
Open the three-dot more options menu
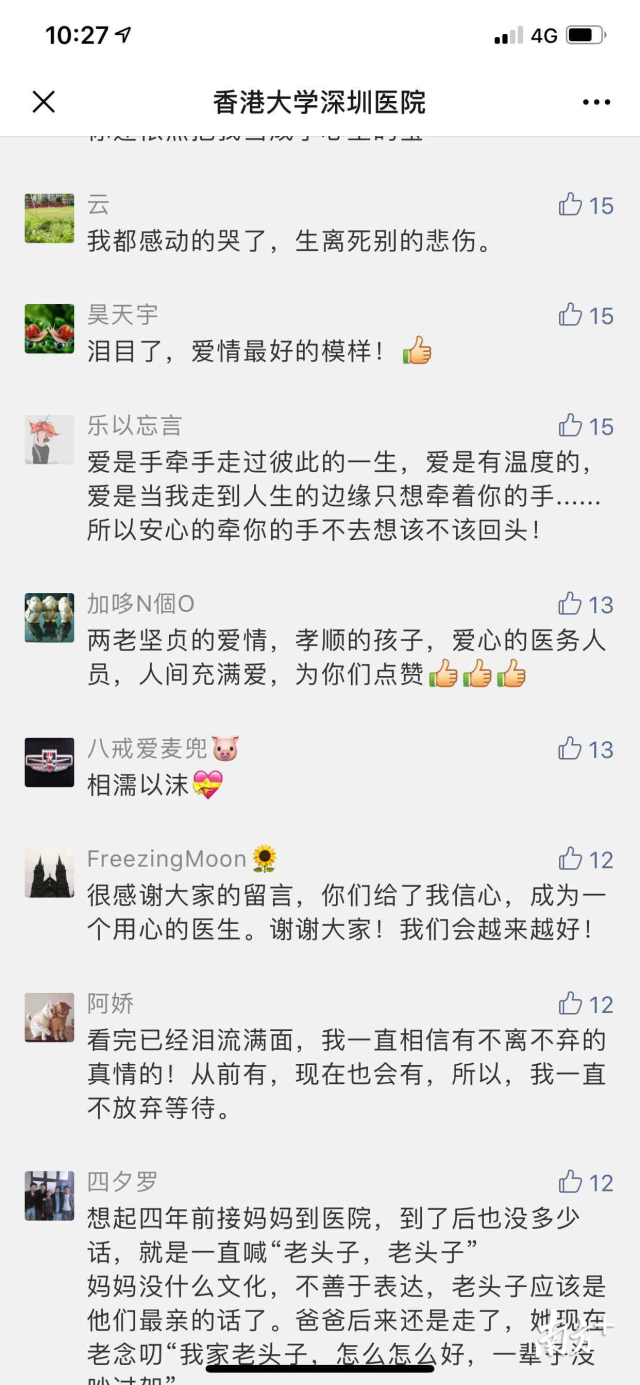click(596, 102)
